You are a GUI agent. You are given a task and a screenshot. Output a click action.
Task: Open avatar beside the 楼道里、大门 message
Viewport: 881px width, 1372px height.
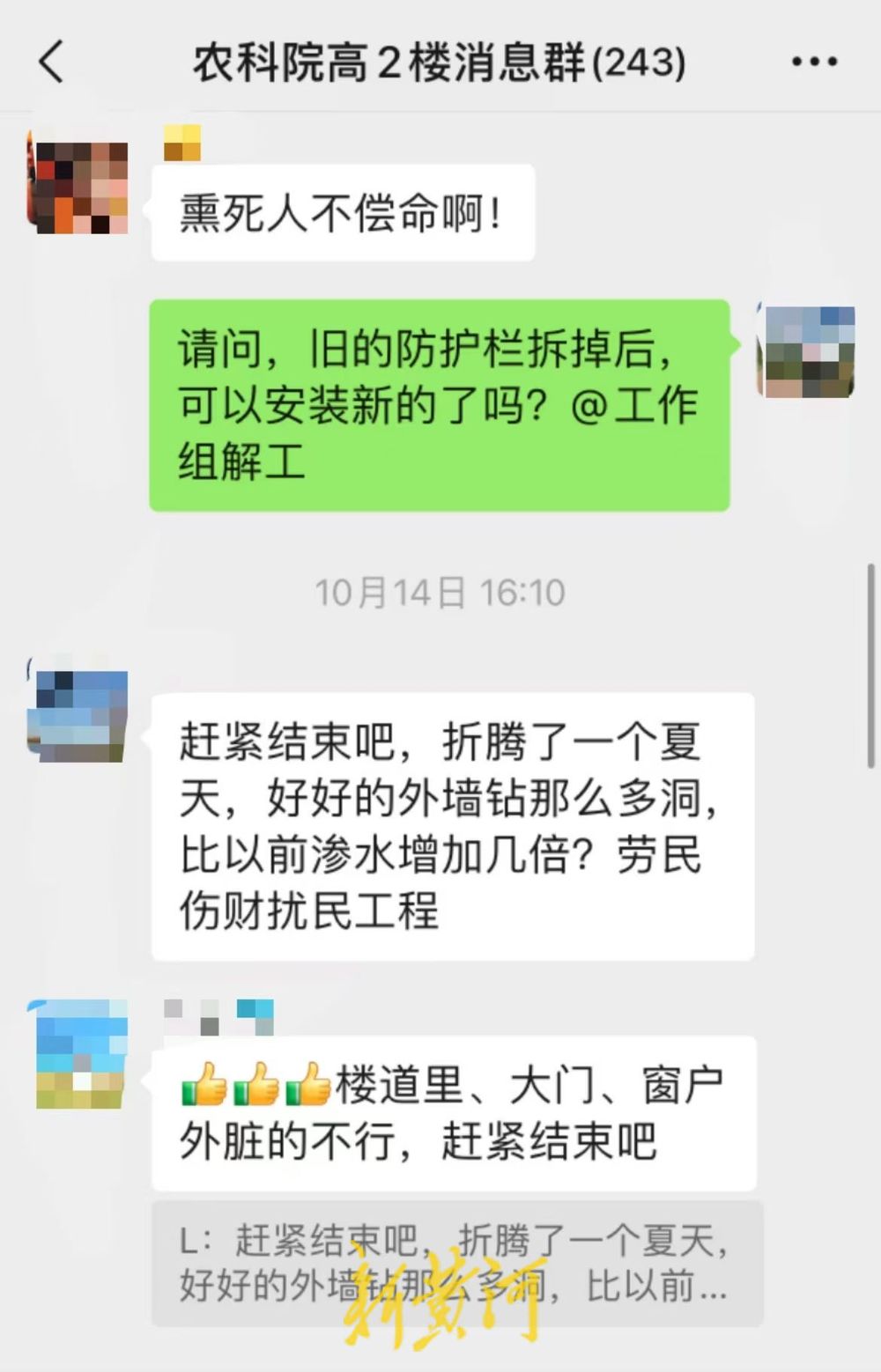(79, 1054)
